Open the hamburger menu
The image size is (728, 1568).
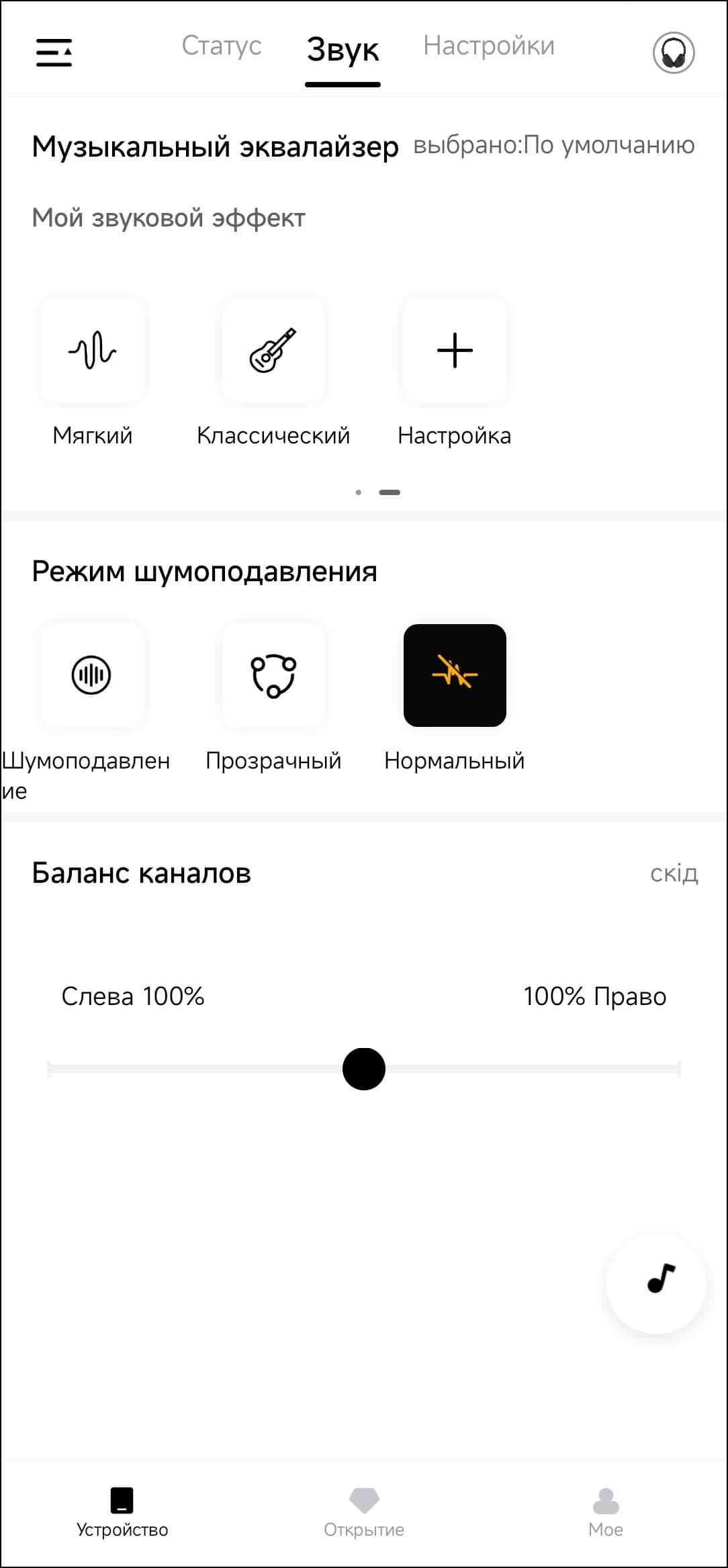tap(54, 52)
